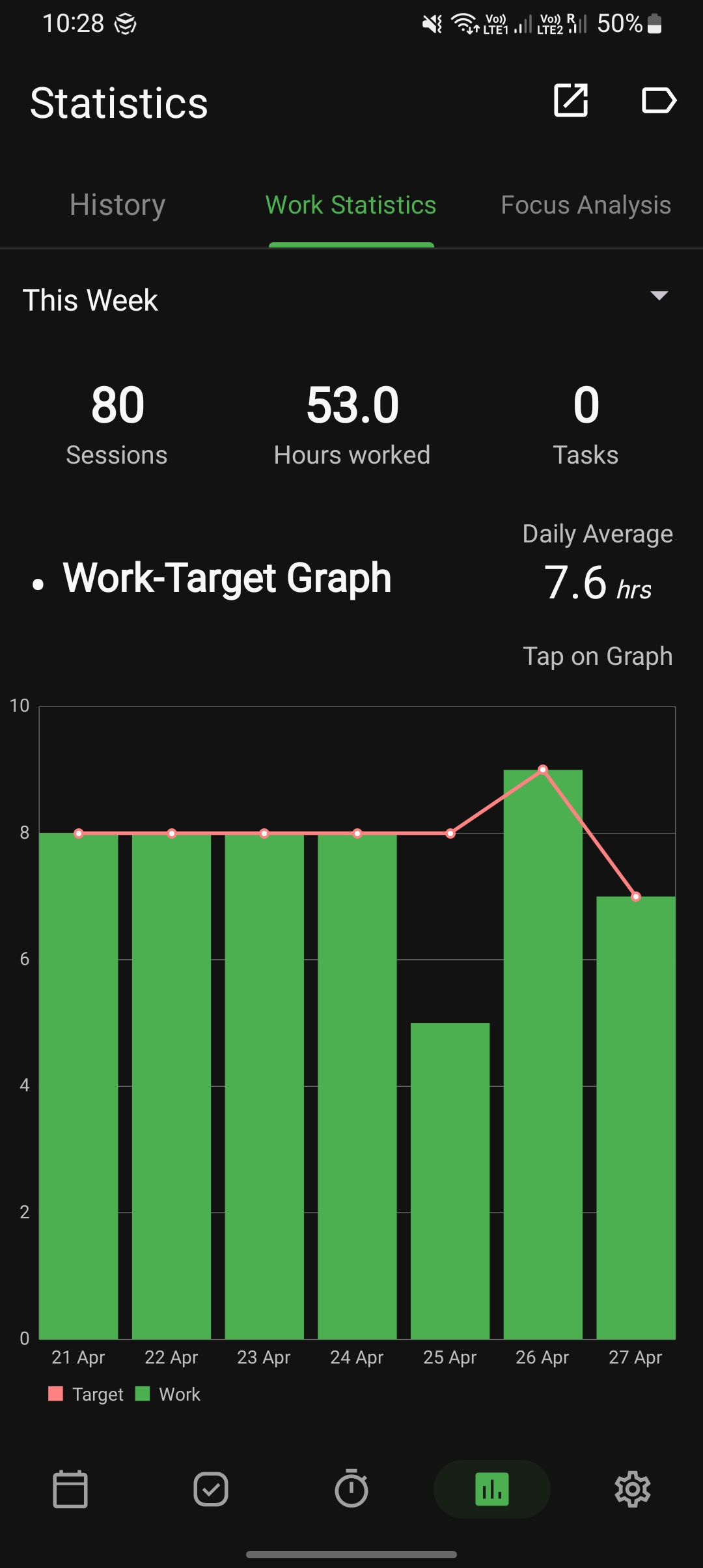This screenshot has width=703, height=1568.
Task: Go to the tasks checkbox tab
Action: pyautogui.click(x=211, y=1489)
